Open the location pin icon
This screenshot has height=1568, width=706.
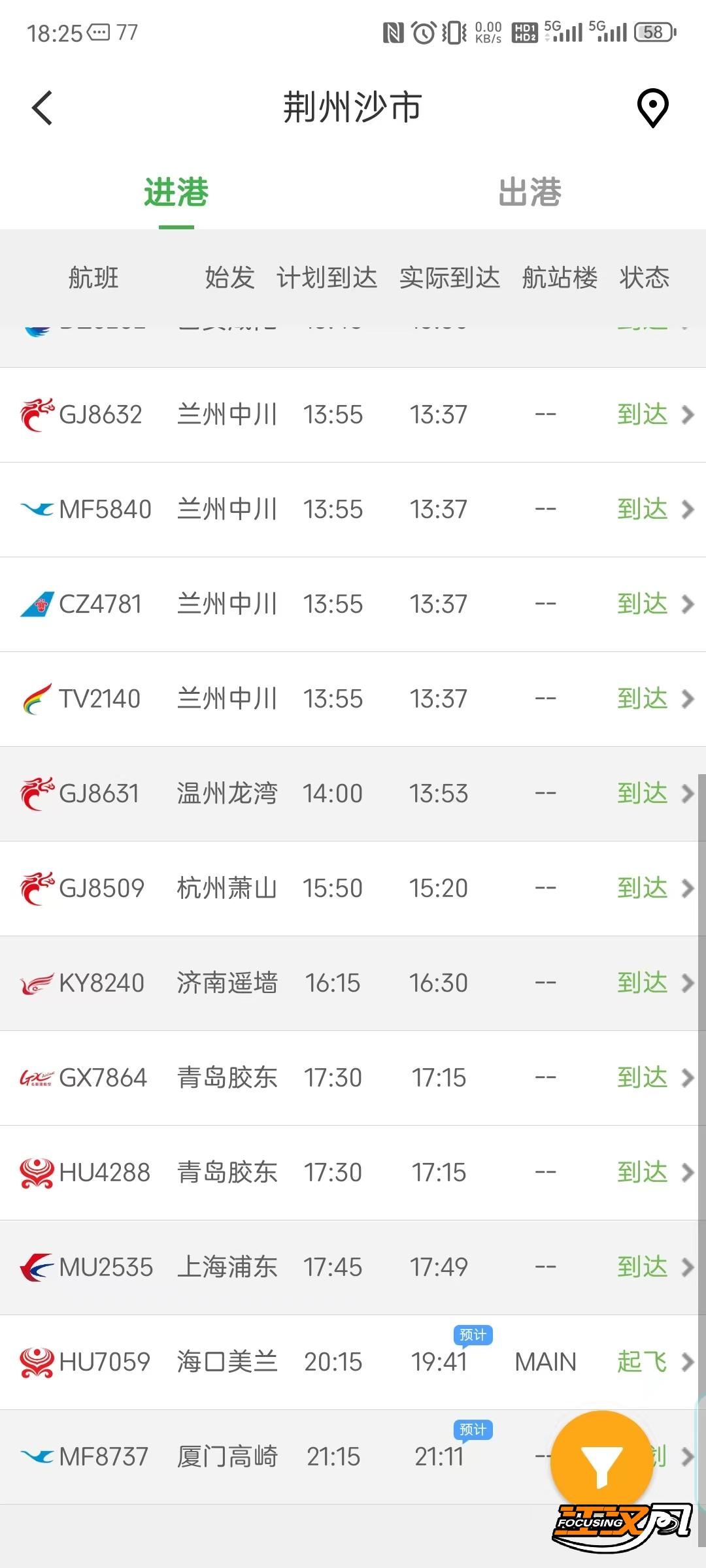tap(652, 108)
